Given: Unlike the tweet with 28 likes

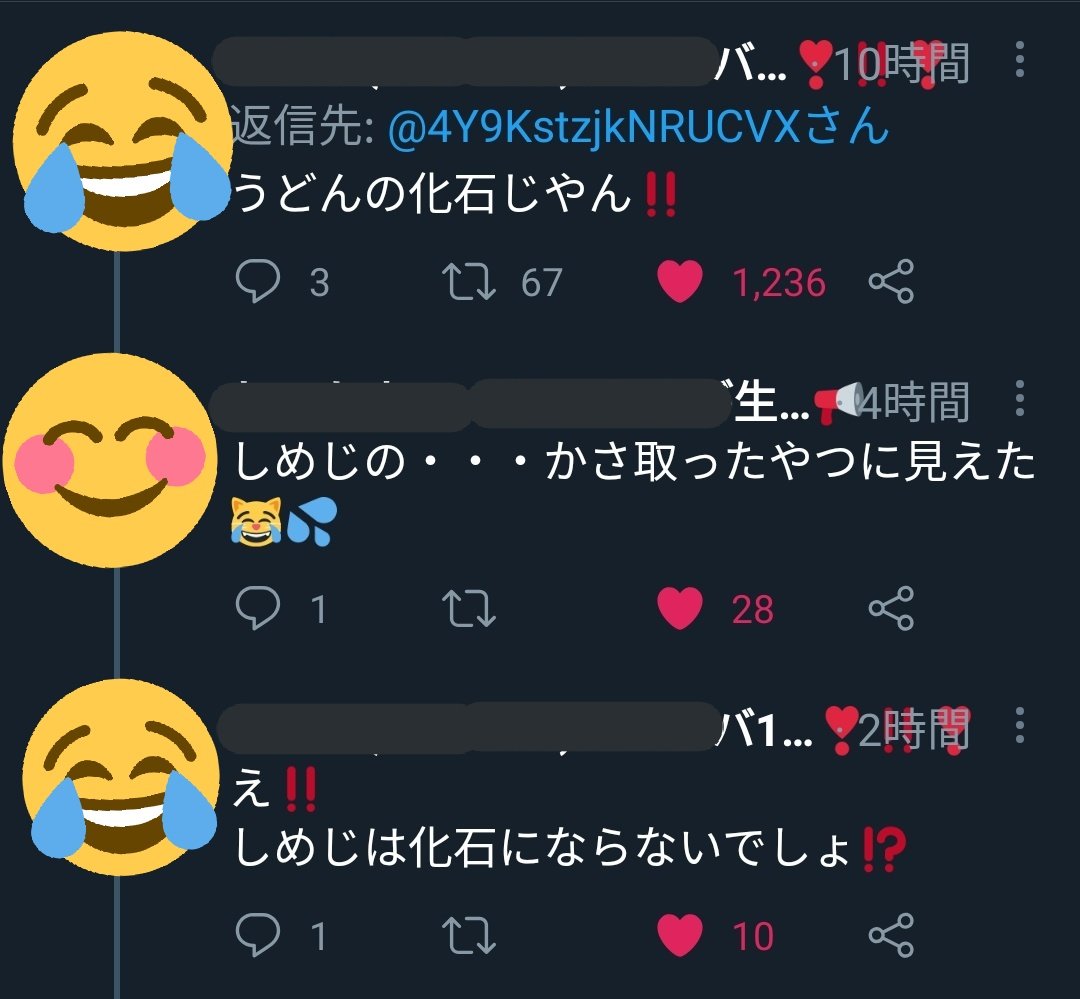Looking at the screenshot, I should point(680,608).
